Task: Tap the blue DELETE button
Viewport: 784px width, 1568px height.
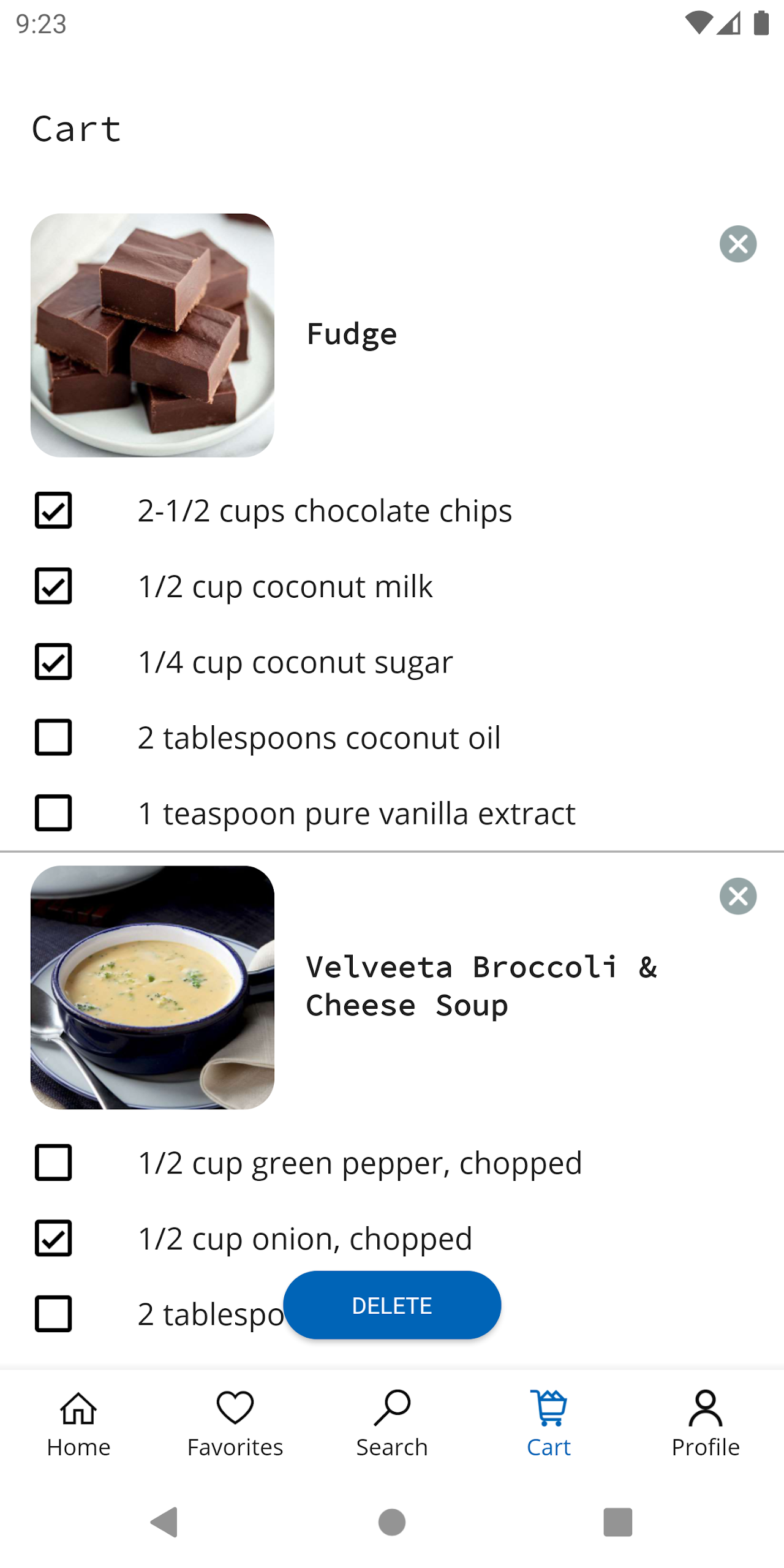Action: [392, 1305]
